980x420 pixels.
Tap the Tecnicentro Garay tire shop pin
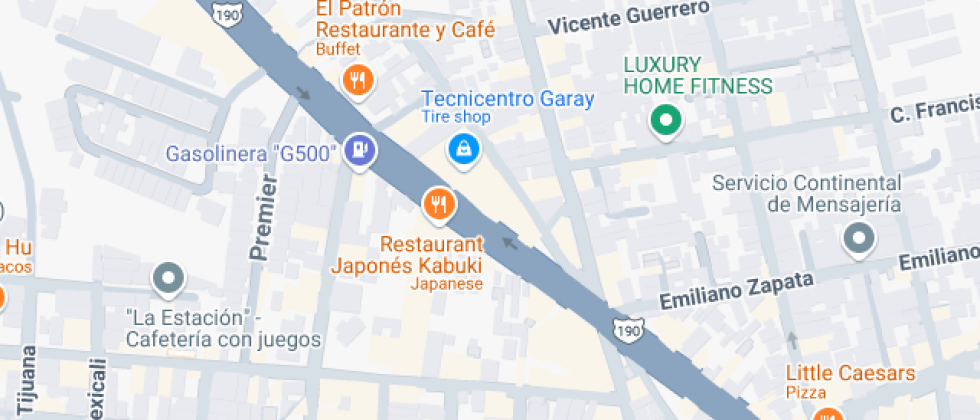pos(463,150)
